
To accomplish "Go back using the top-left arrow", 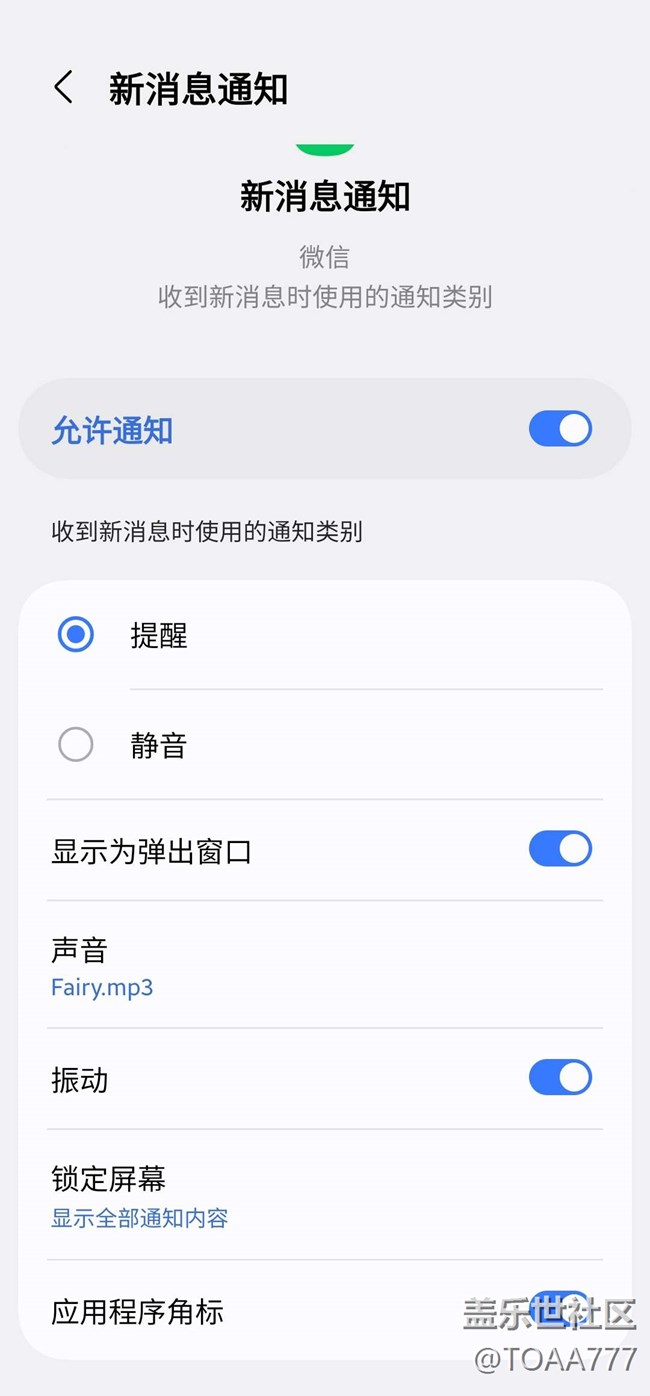I will (63, 88).
